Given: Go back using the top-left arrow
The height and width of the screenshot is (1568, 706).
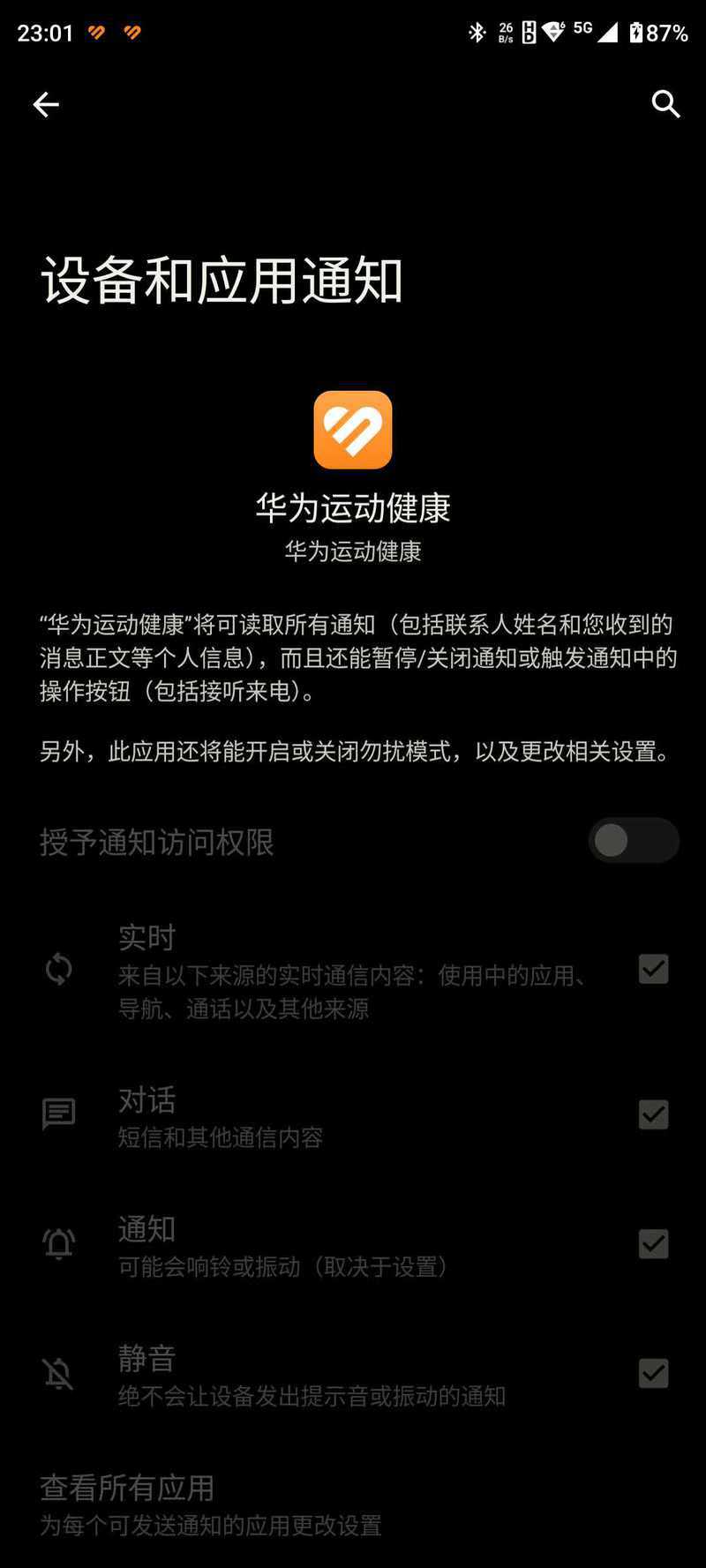Looking at the screenshot, I should click(x=46, y=105).
